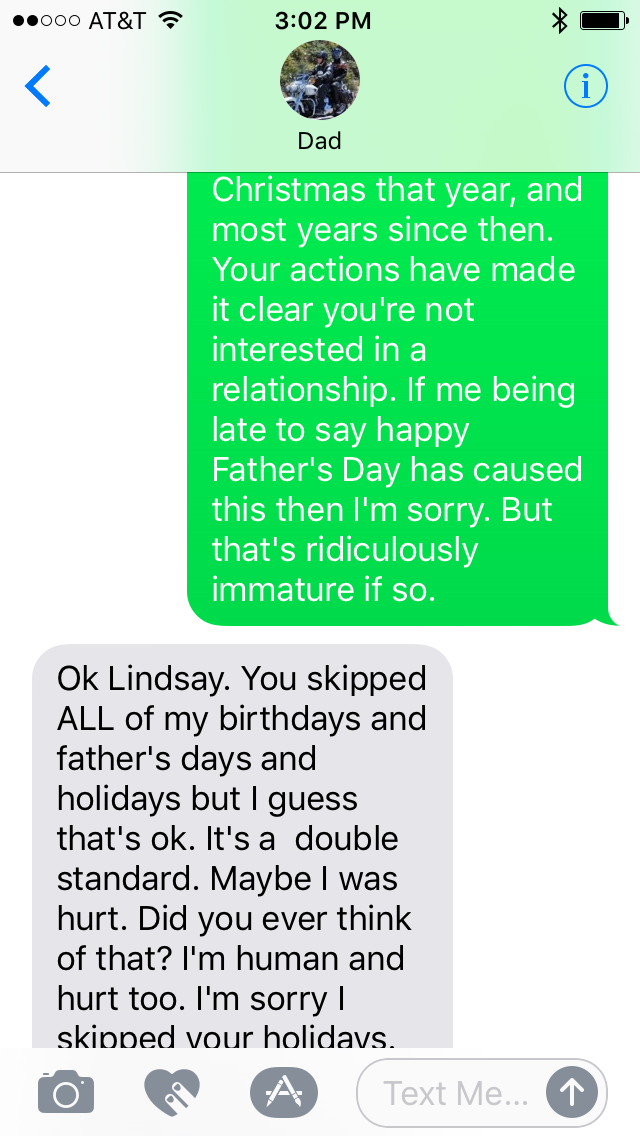
Task: Send the message with the arrow button
Action: tap(571, 1093)
